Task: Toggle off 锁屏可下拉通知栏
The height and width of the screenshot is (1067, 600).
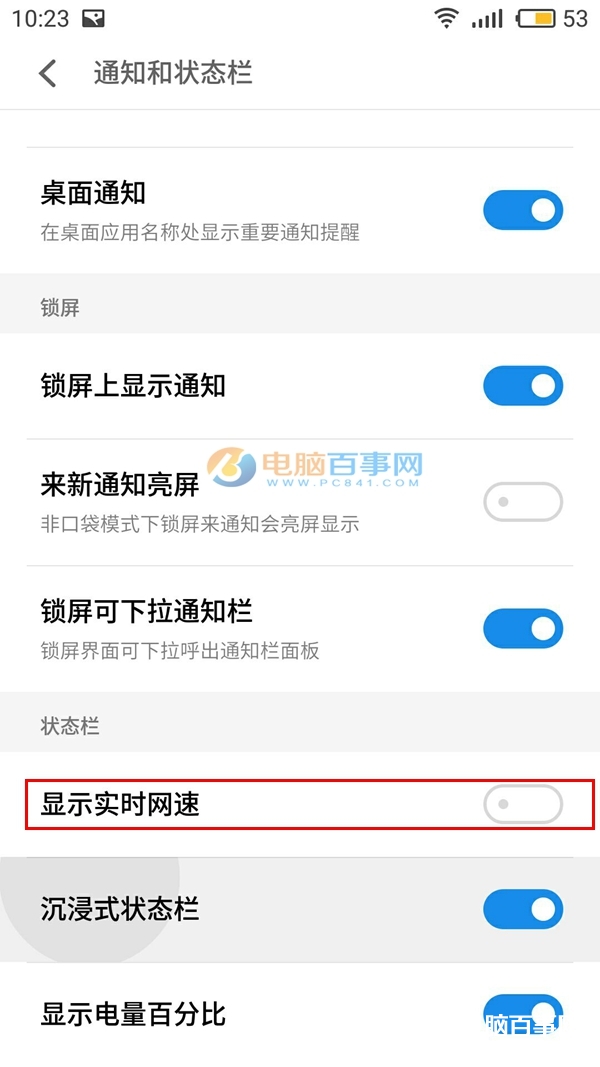Action: (x=523, y=629)
